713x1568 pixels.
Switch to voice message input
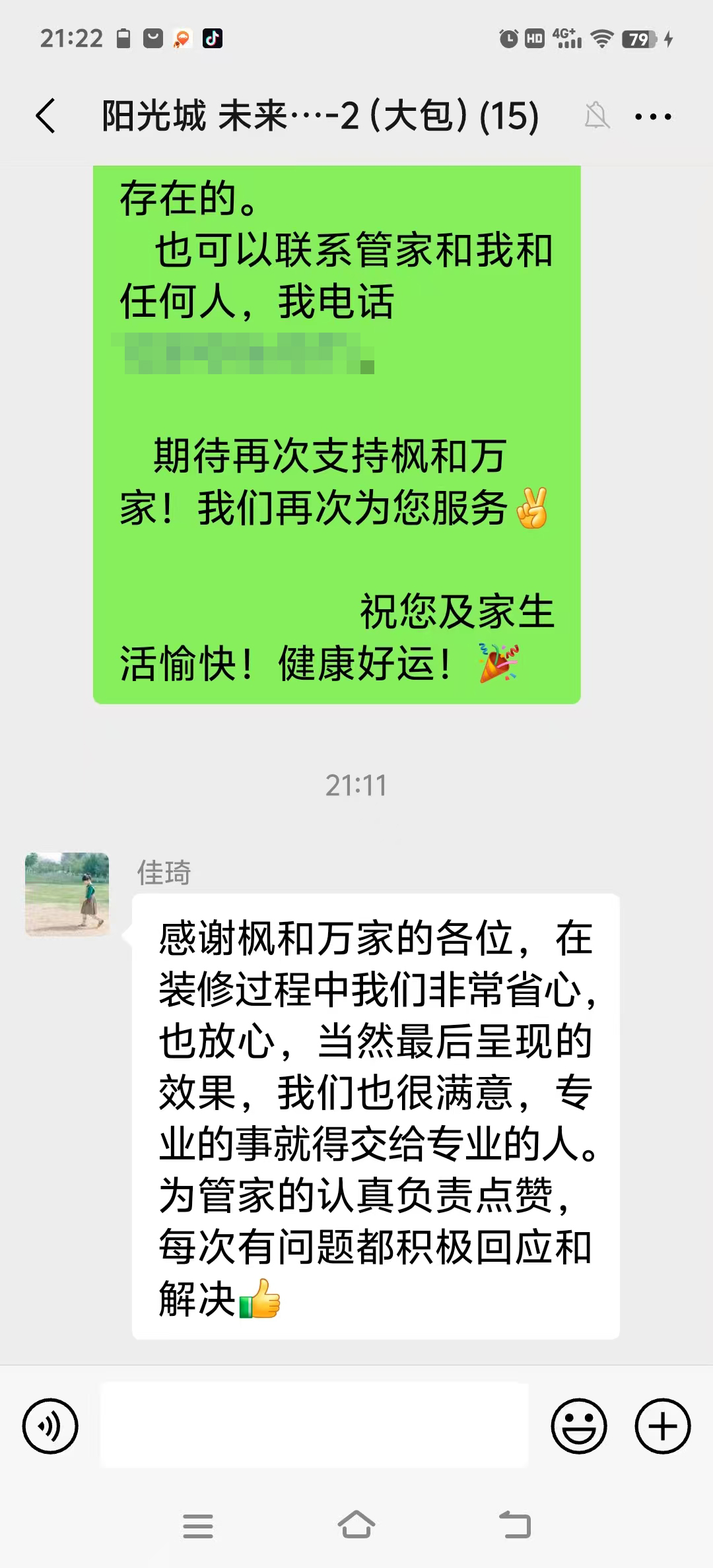[50, 1426]
